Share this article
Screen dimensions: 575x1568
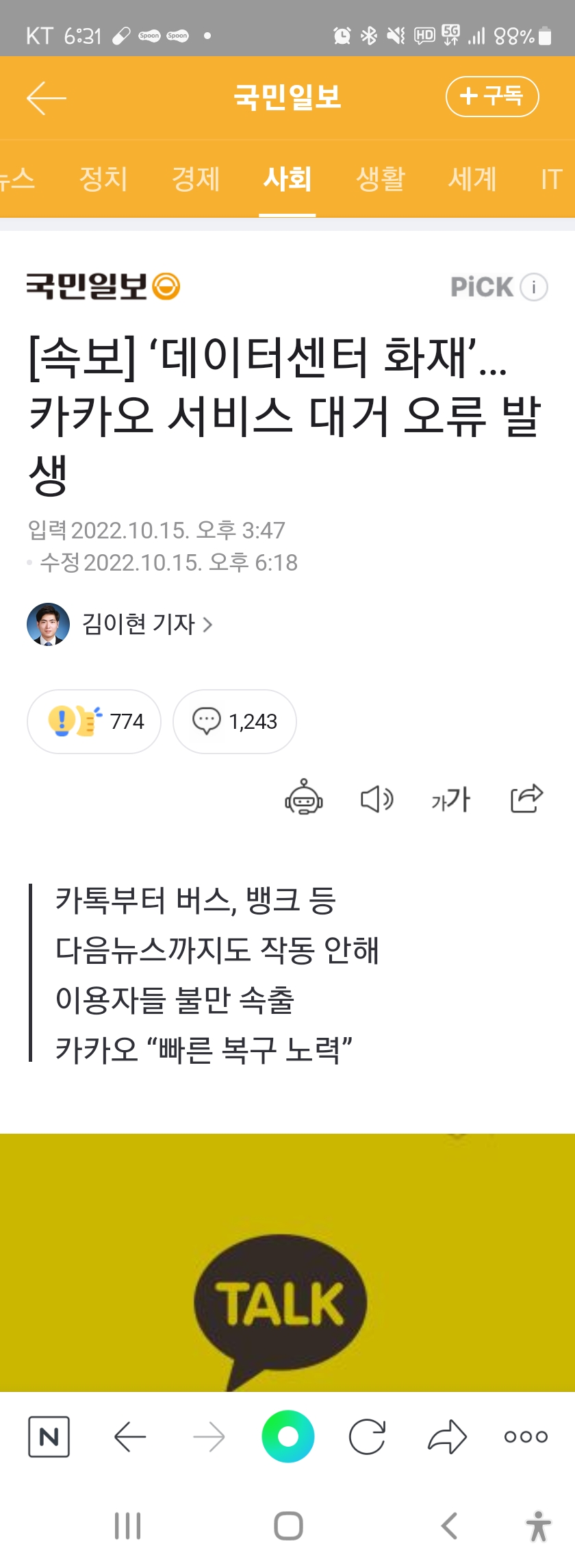[x=526, y=798]
